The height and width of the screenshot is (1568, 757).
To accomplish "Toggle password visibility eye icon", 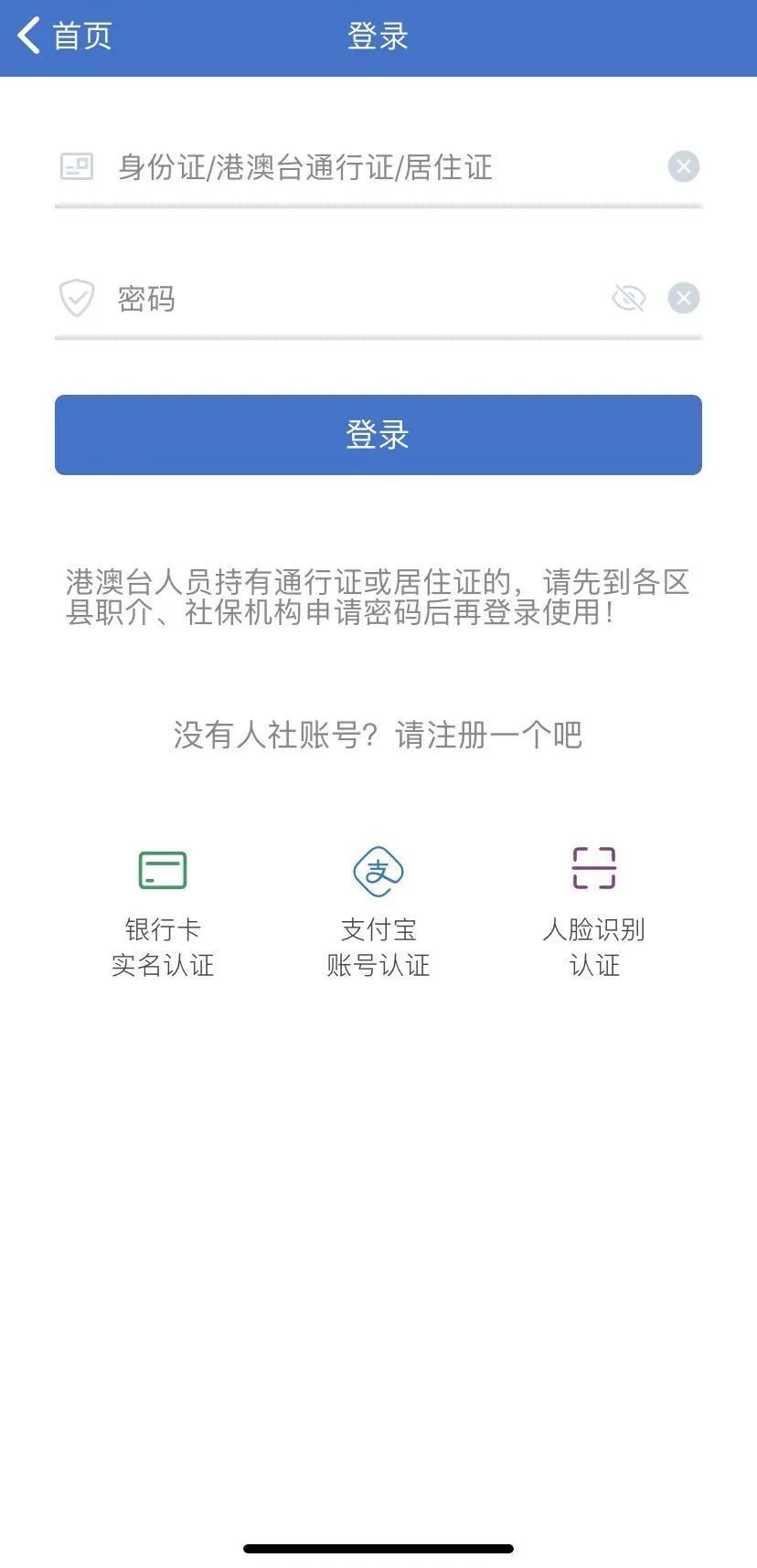I will (x=628, y=298).
